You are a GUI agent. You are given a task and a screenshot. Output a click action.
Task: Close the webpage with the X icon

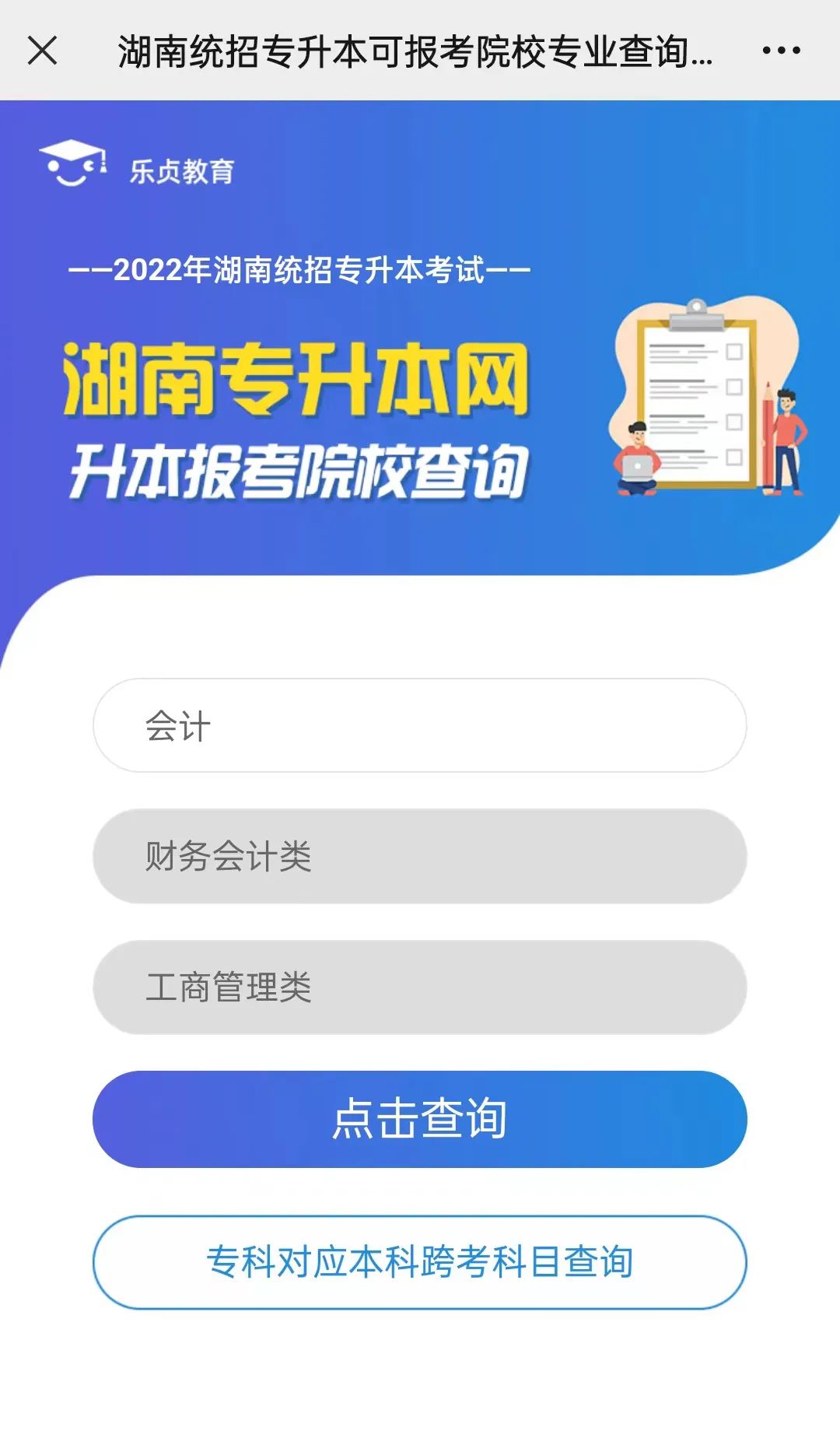43,51
